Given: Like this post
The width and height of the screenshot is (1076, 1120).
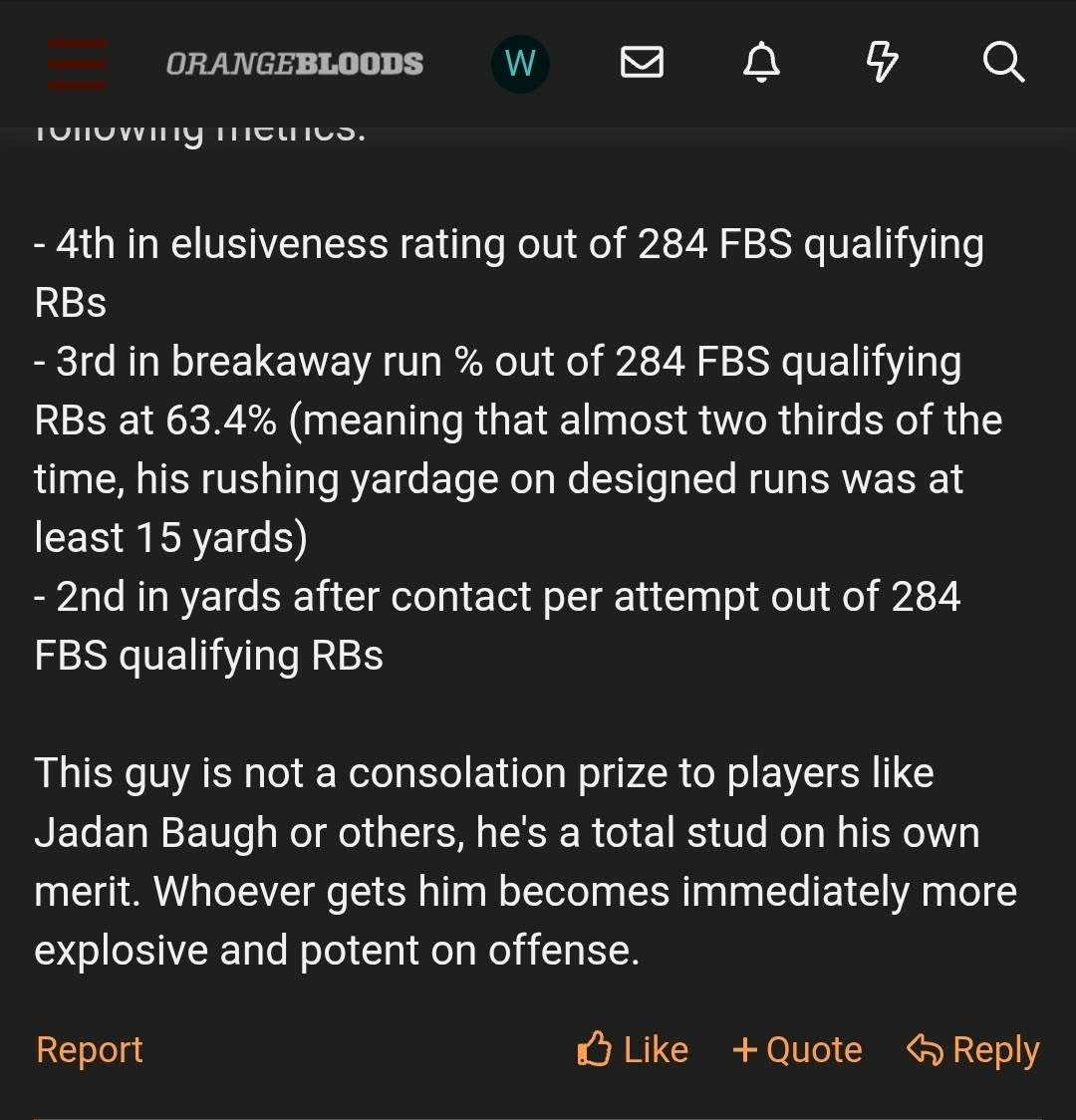Looking at the screenshot, I should click(x=634, y=1049).
